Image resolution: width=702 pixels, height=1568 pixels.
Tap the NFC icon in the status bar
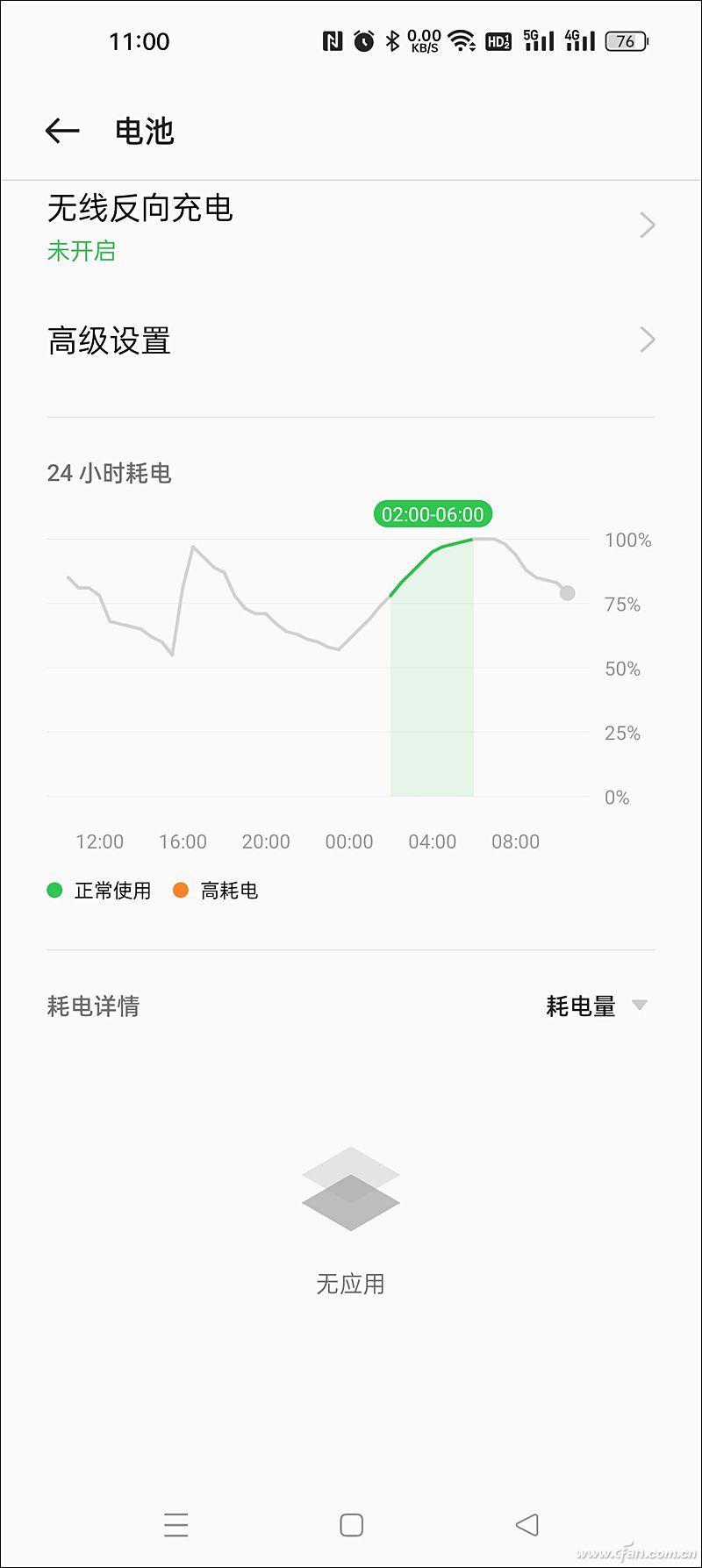(332, 40)
